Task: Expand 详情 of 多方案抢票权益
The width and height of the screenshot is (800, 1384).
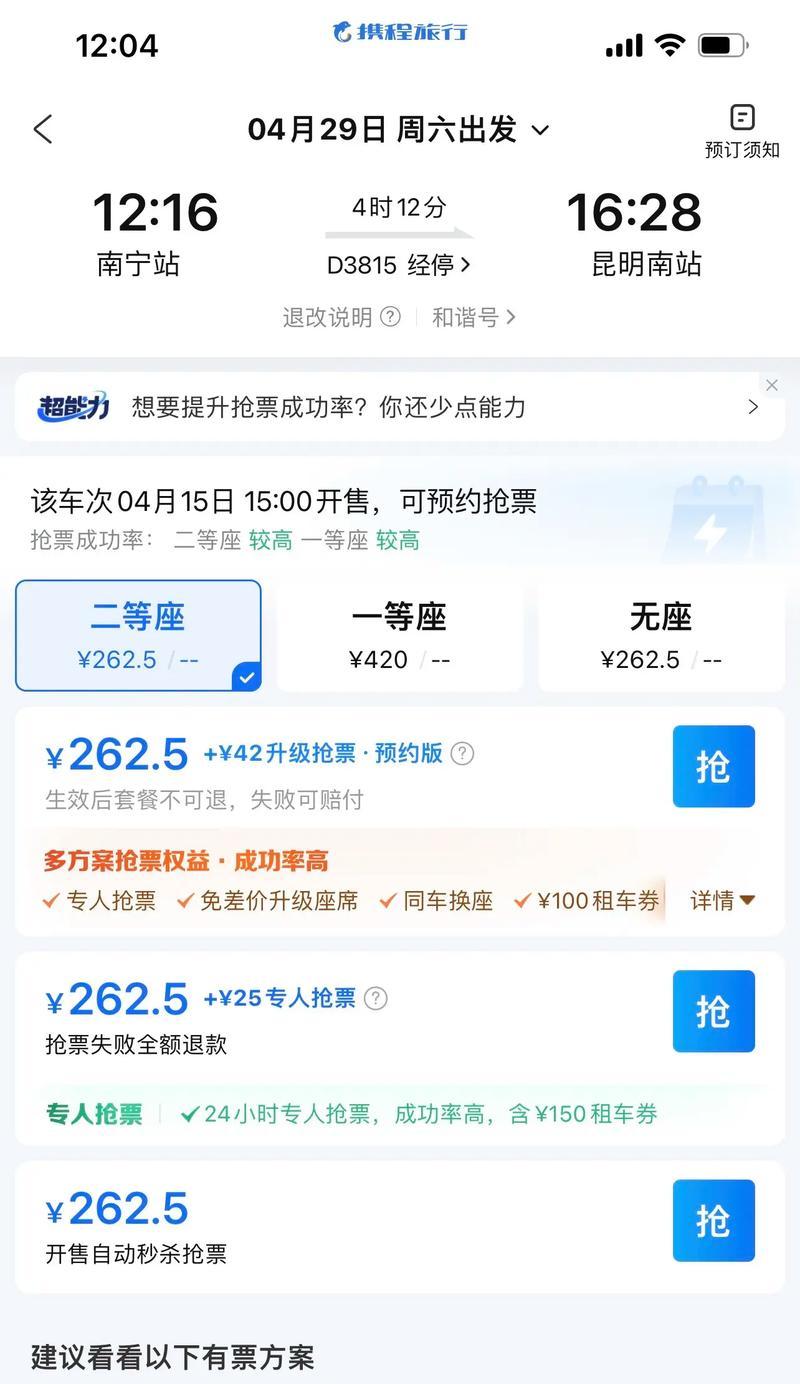Action: [722, 900]
